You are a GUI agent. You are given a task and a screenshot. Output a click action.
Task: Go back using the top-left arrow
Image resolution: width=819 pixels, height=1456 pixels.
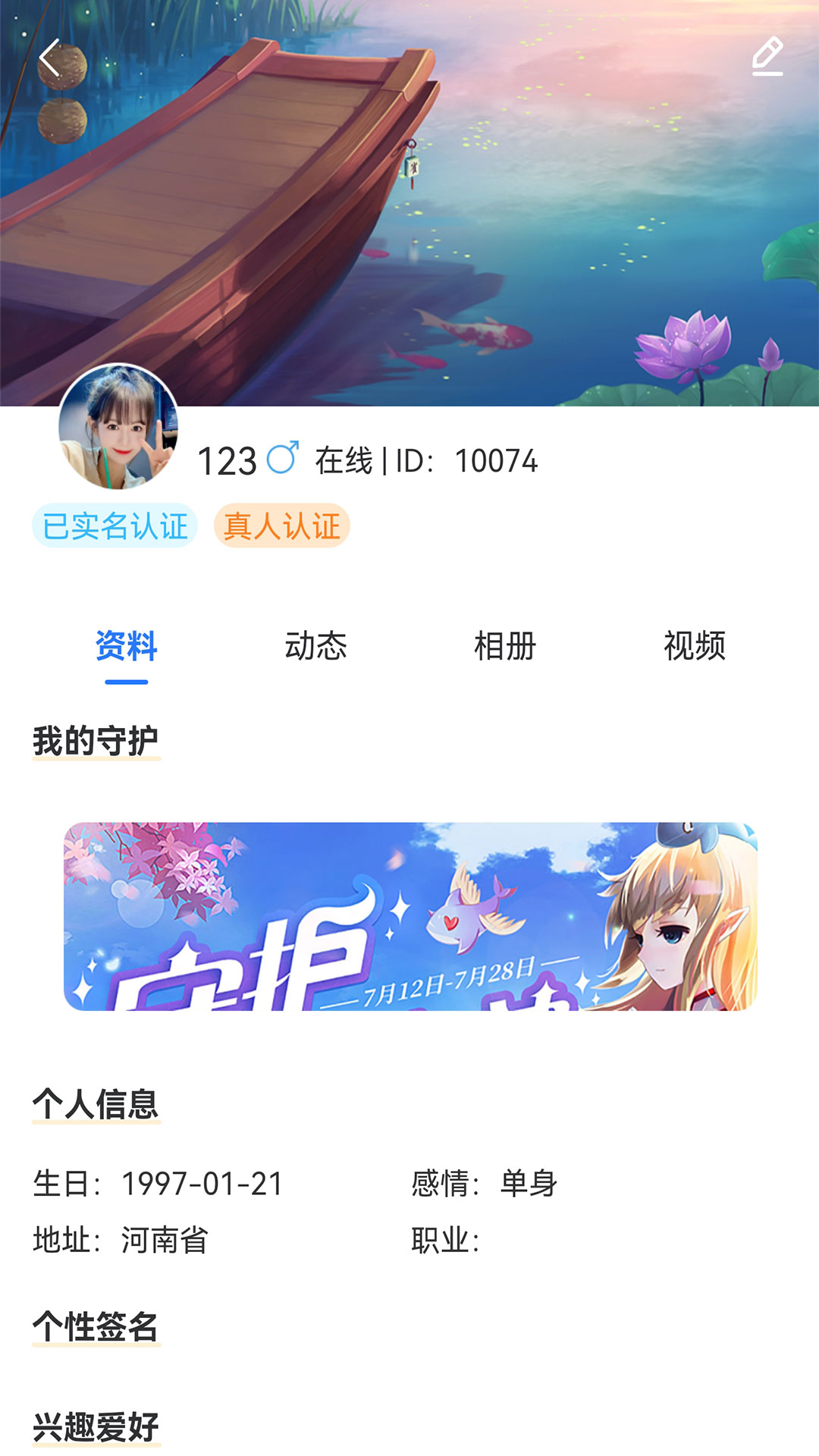coord(50,58)
